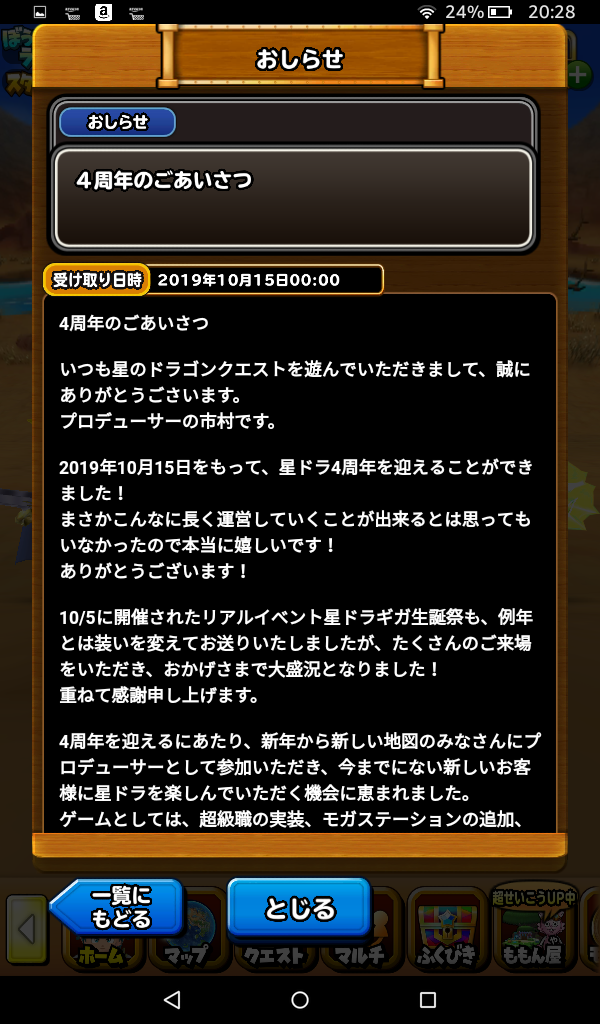Tap the Android back button
The image size is (600, 1024).
tap(172, 999)
